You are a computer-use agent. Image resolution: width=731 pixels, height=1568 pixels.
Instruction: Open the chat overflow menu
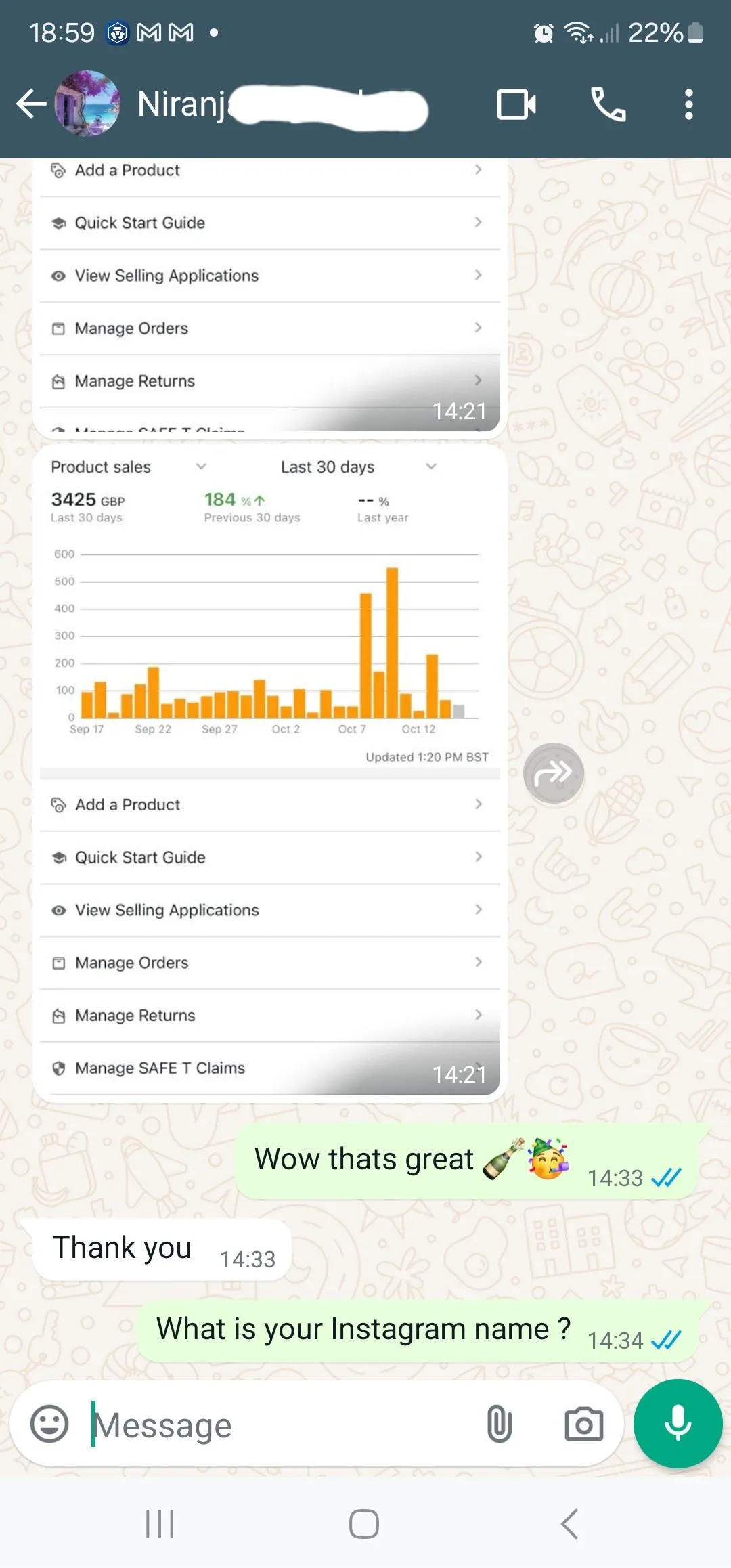pyautogui.click(x=688, y=104)
